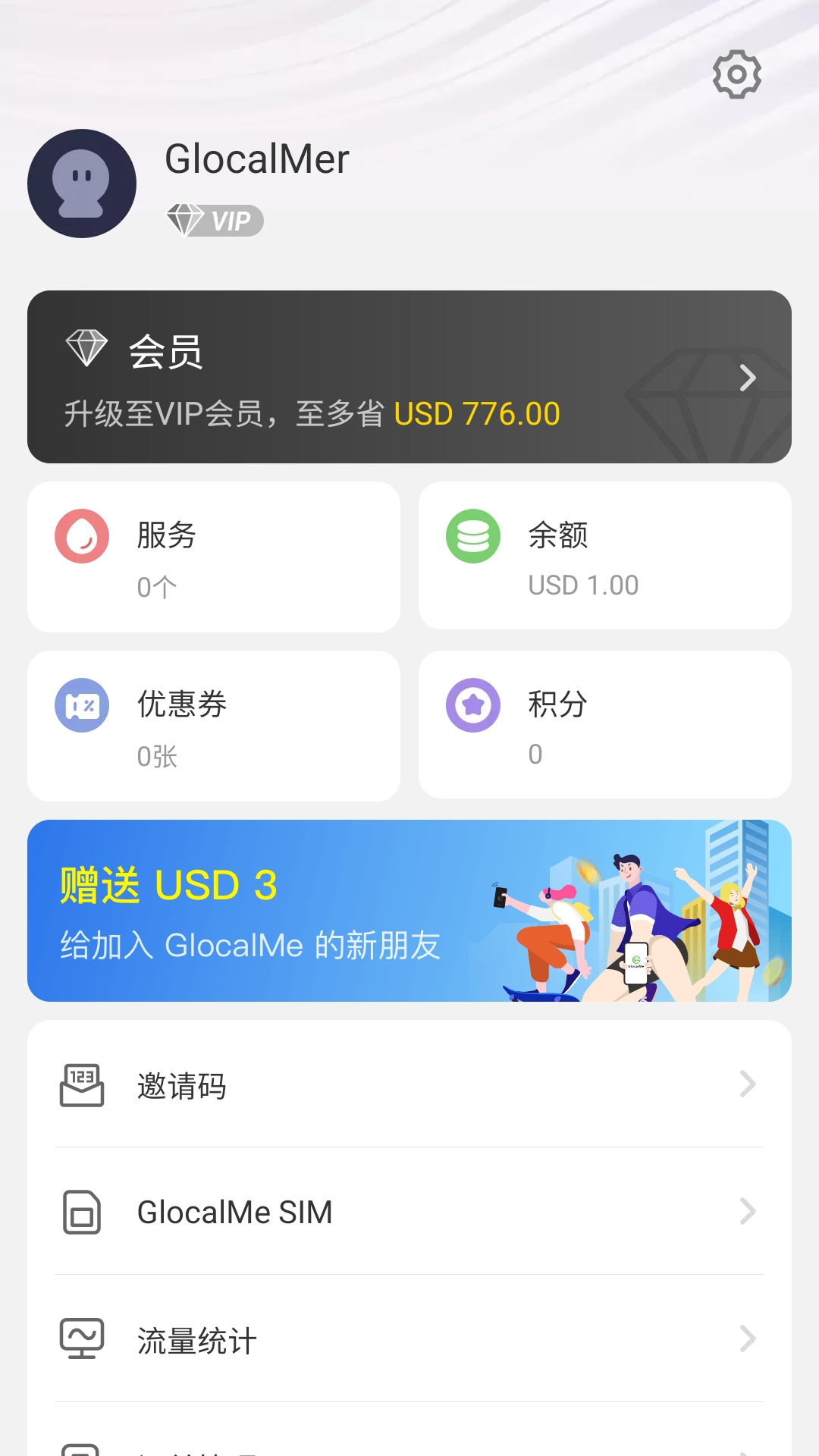Open the 余额 balance card
The image size is (819, 1456).
[x=604, y=556]
